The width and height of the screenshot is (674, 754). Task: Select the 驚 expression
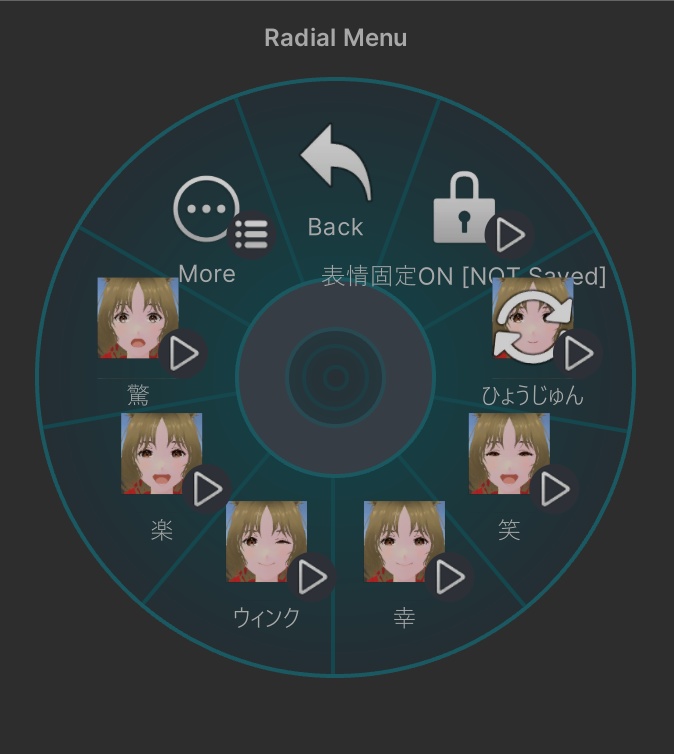coord(138,330)
